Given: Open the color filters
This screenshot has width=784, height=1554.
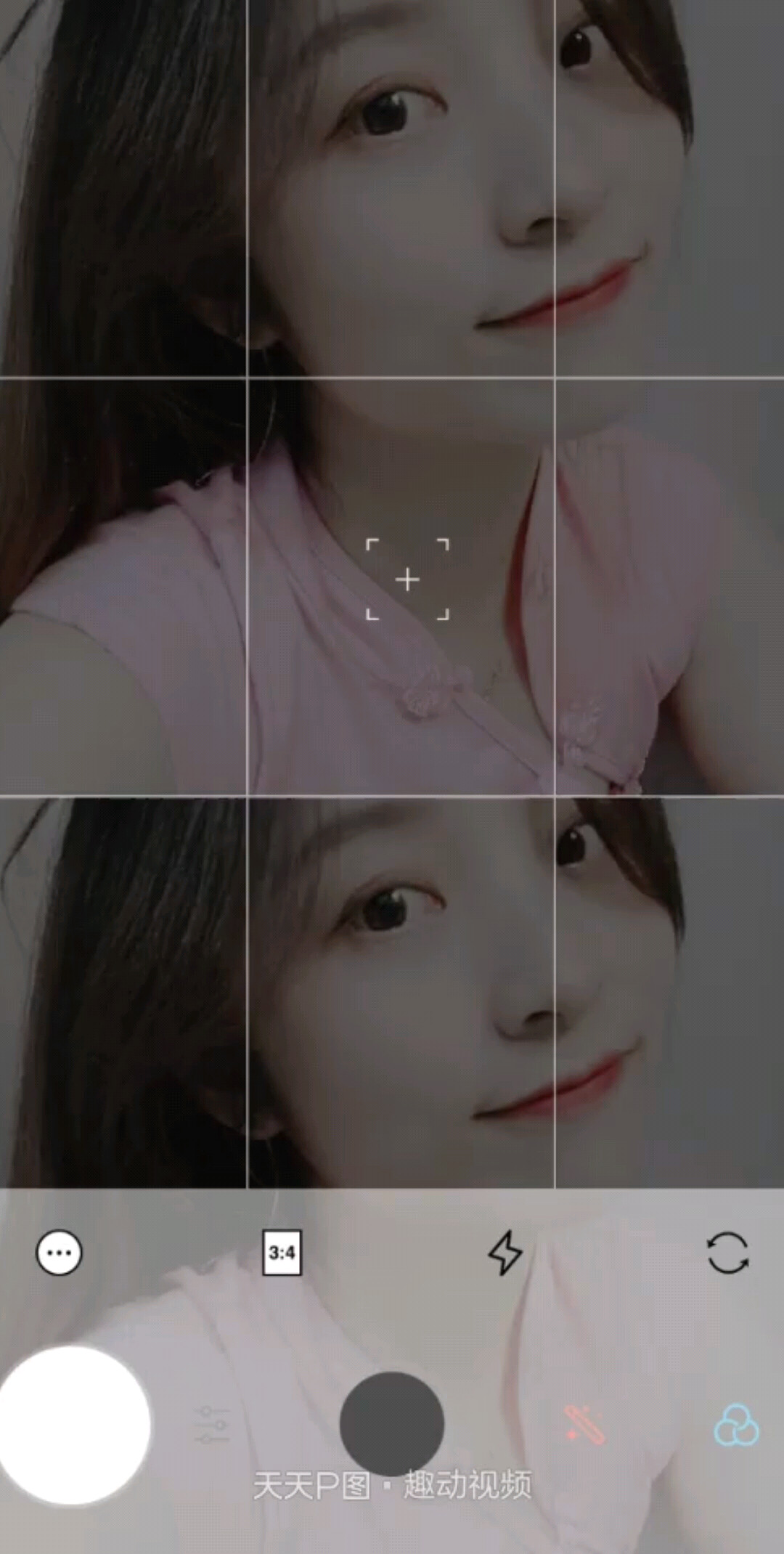Looking at the screenshot, I should click(736, 1425).
